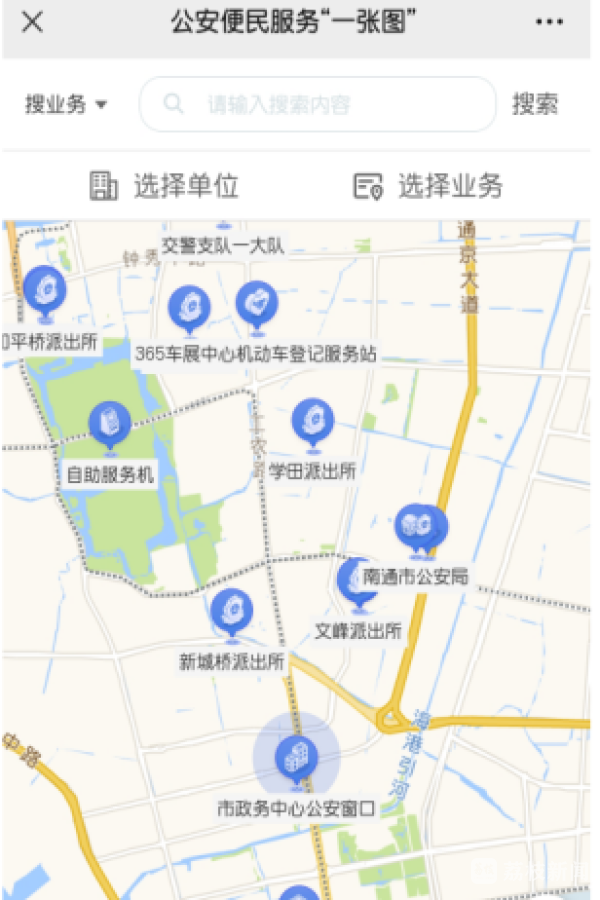The image size is (600, 900).
Task: Select the 和平桥派出所 map marker
Action: point(44,290)
